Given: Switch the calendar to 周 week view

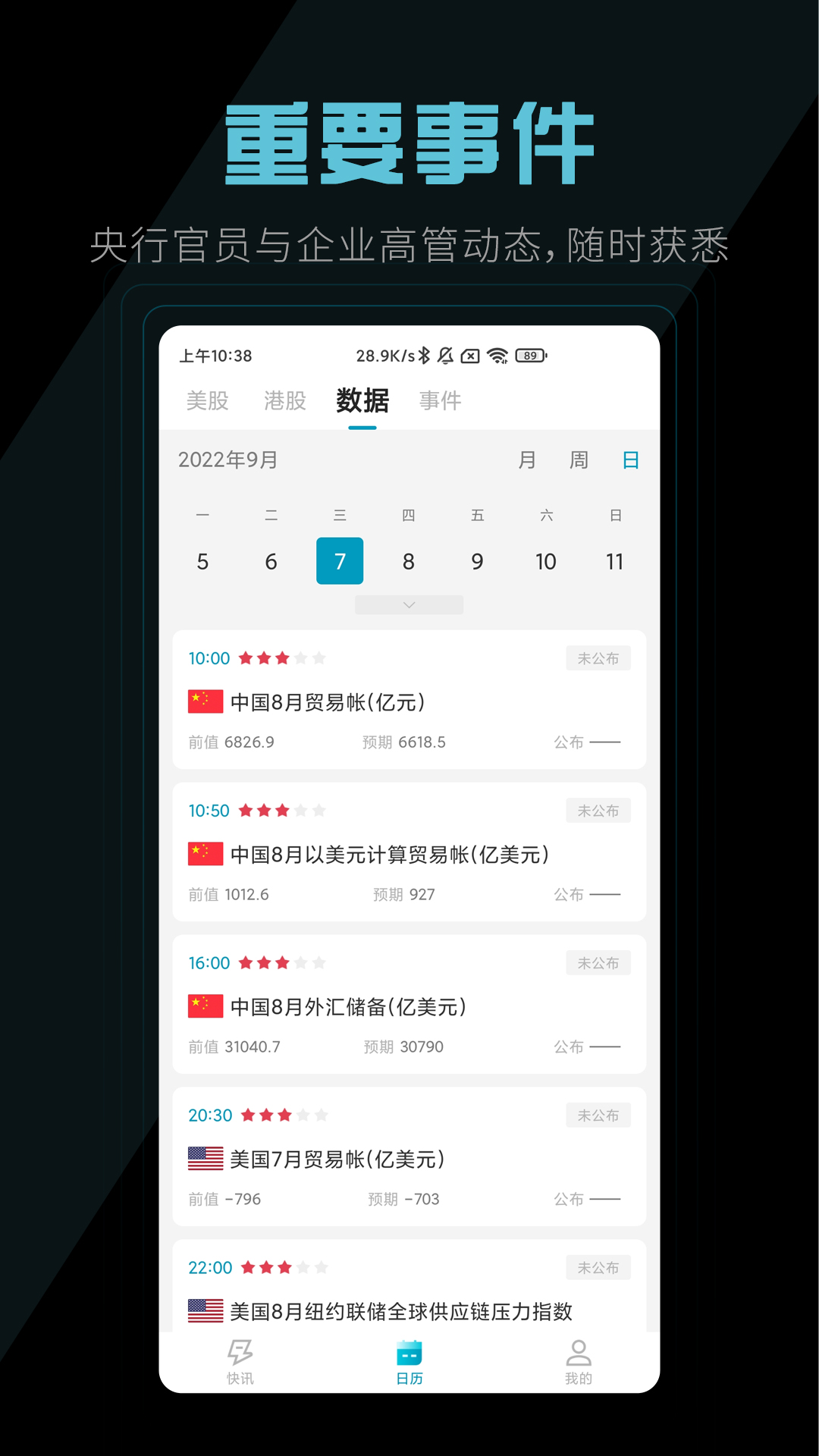Looking at the screenshot, I should [x=579, y=460].
